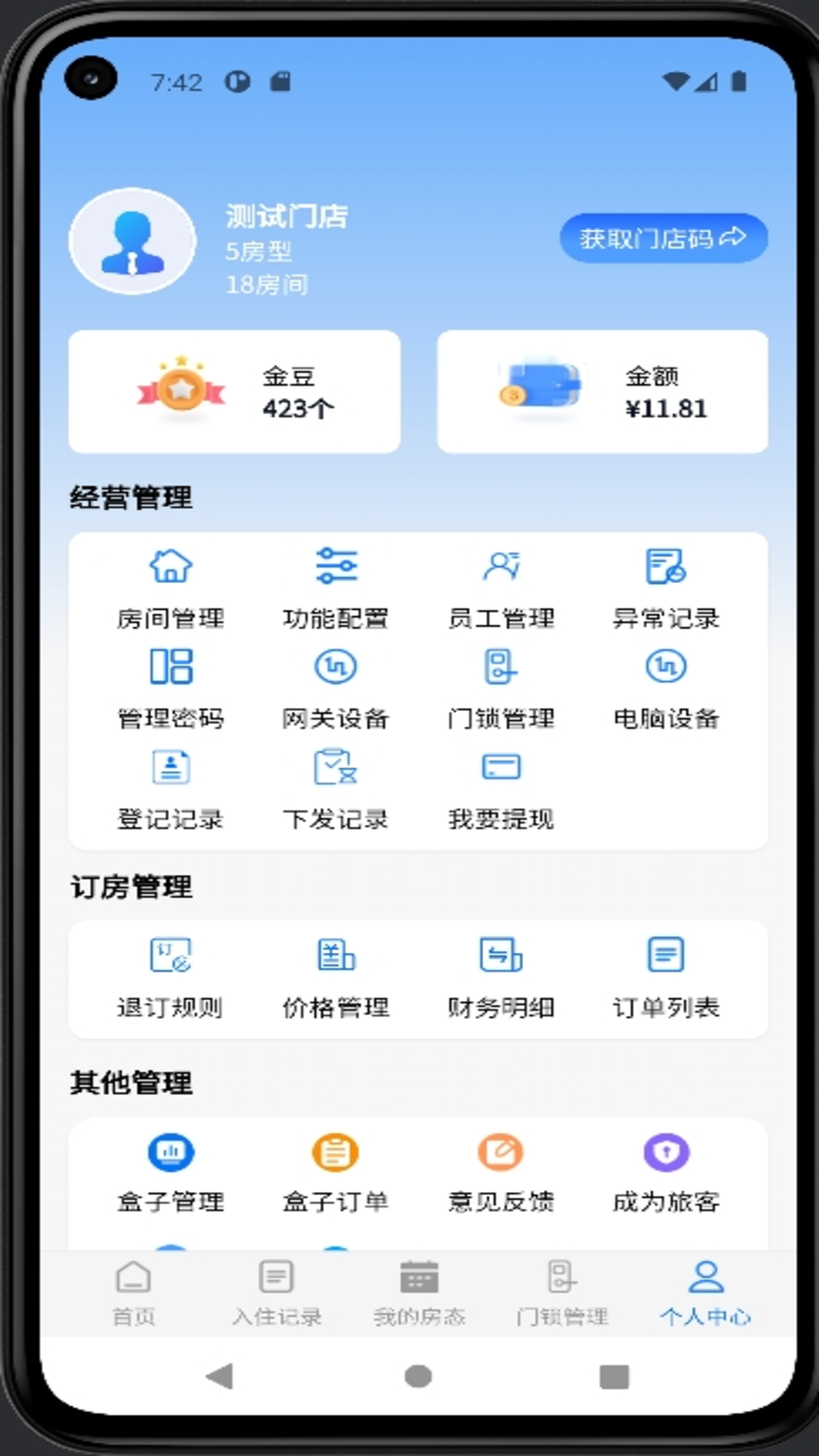
Task: Switch to the 我的房态 tab
Action: (419, 1292)
